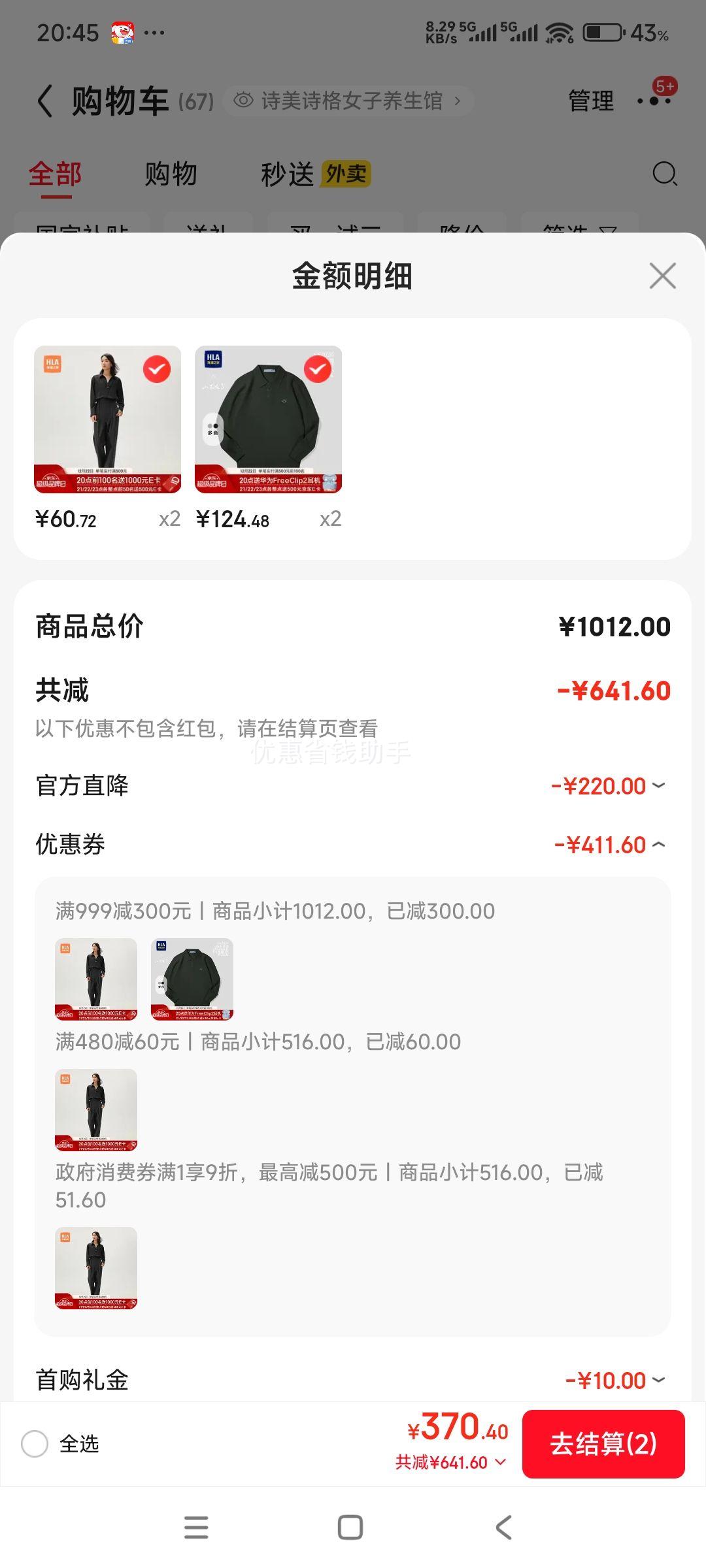Image resolution: width=706 pixels, height=1568 pixels.
Task: Dismiss the 金额明细 popup with the X
Action: [662, 276]
